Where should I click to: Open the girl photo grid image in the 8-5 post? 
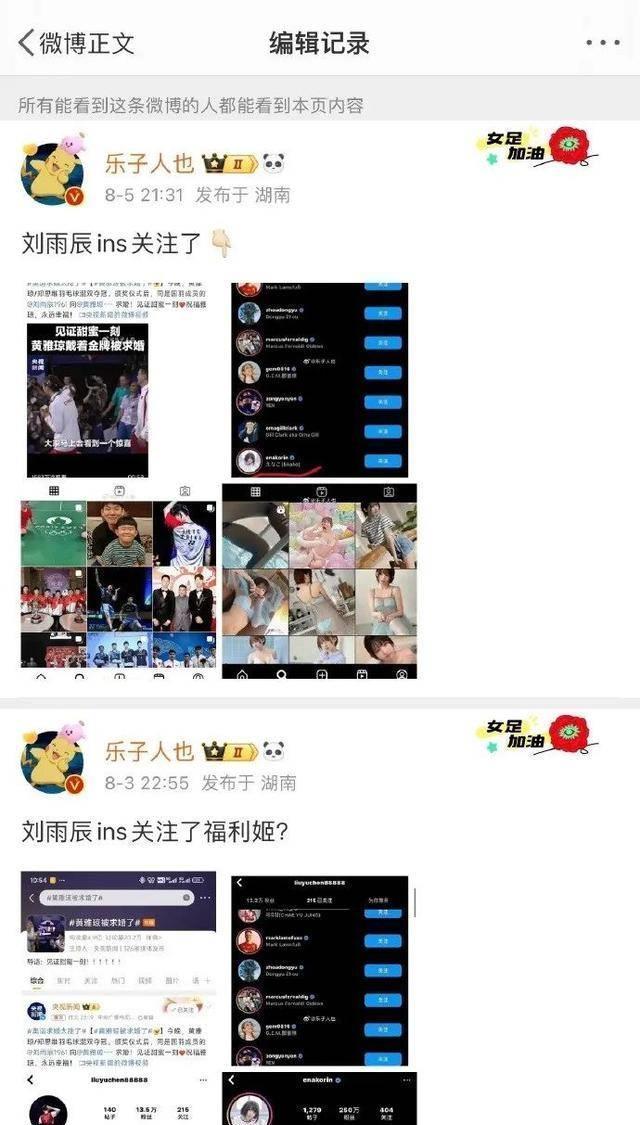pos(319,580)
